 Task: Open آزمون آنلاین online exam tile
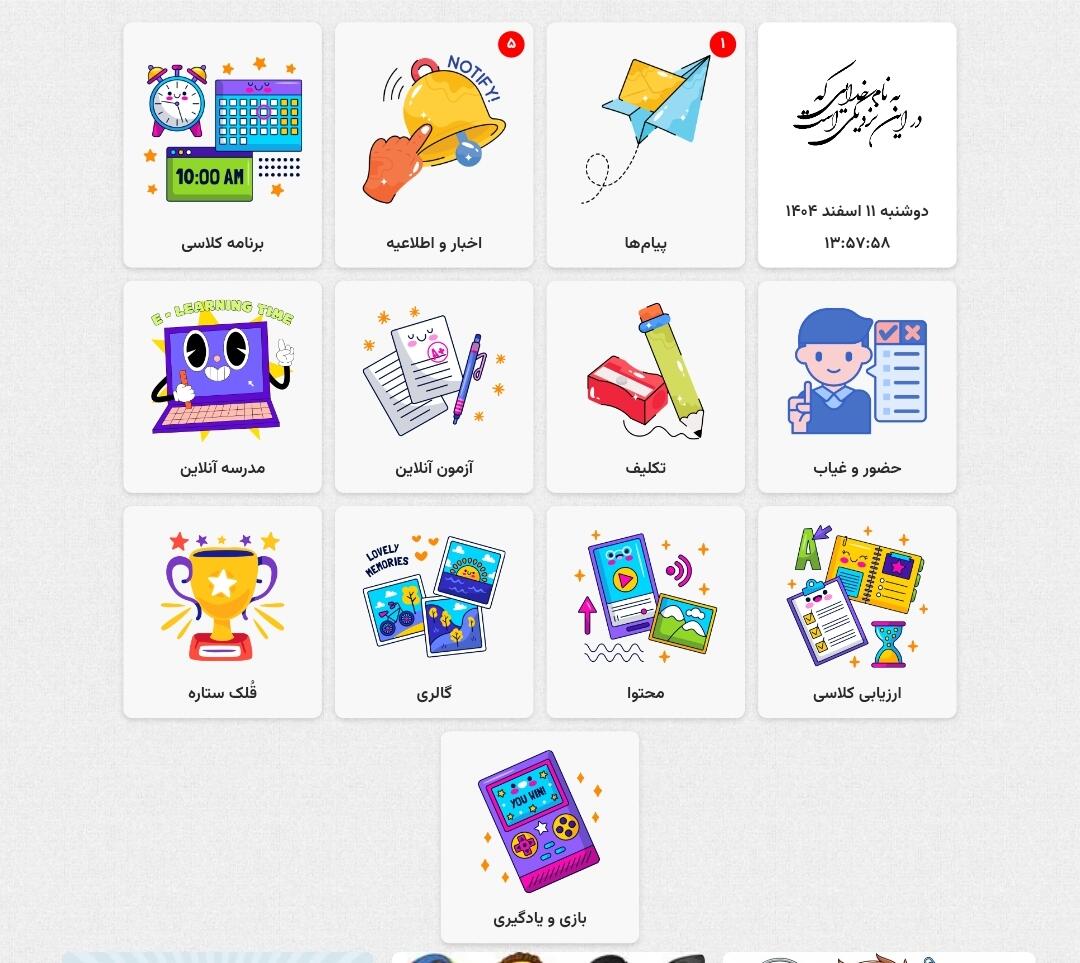pos(434,386)
